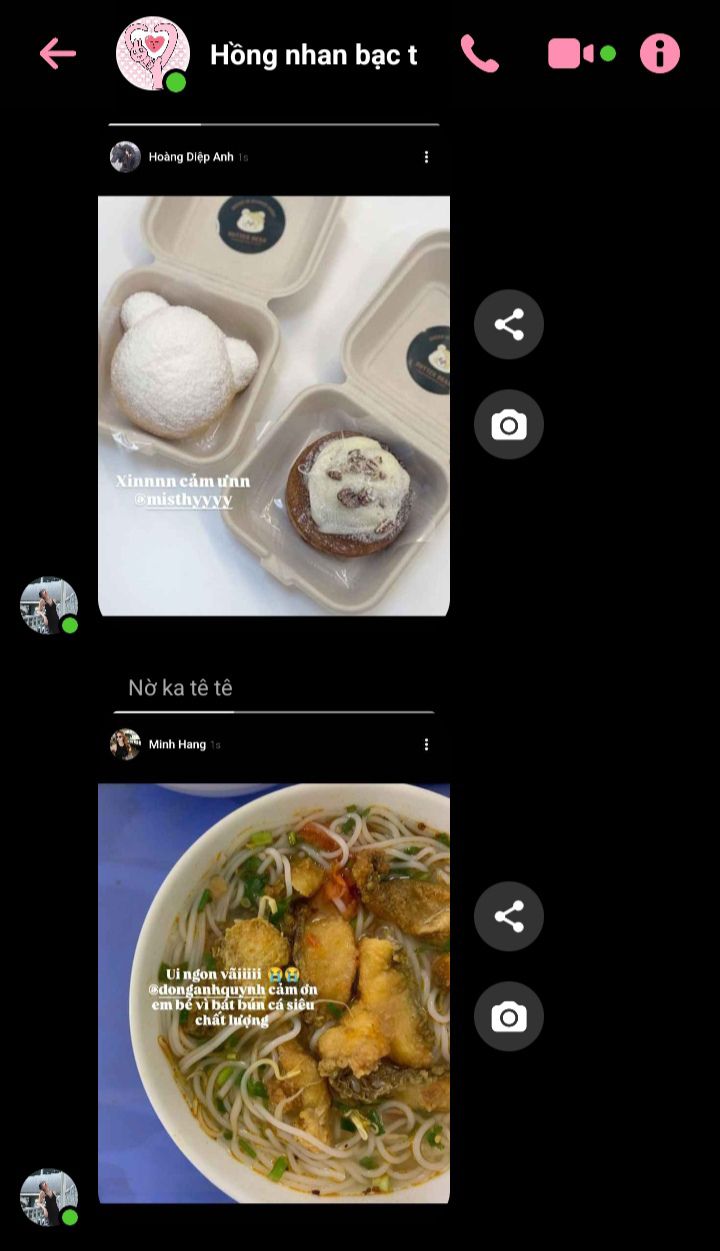This screenshot has width=720, height=1251.
Task: Open Hoàng Diệp Anh's shared story
Action: click(273, 405)
